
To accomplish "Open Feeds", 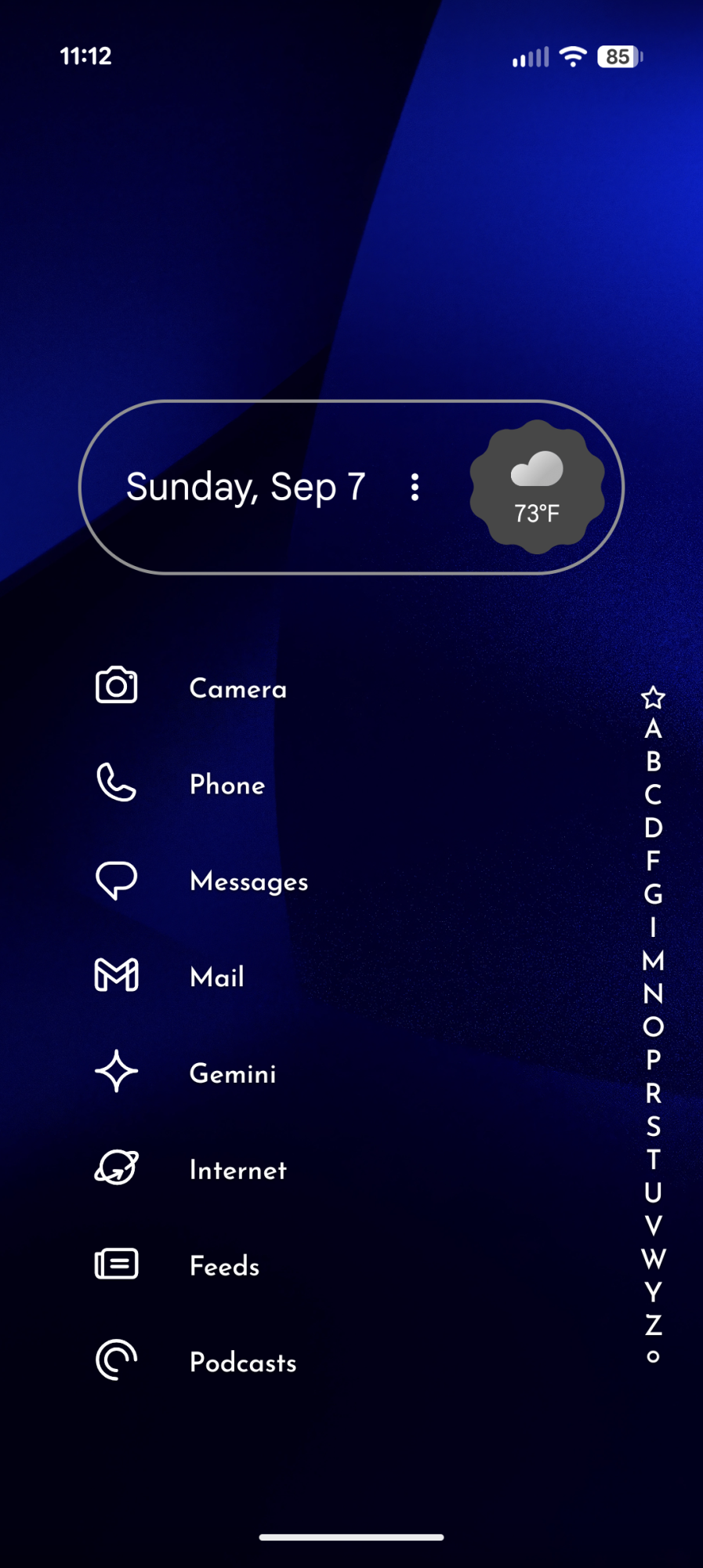I will click(x=224, y=1266).
